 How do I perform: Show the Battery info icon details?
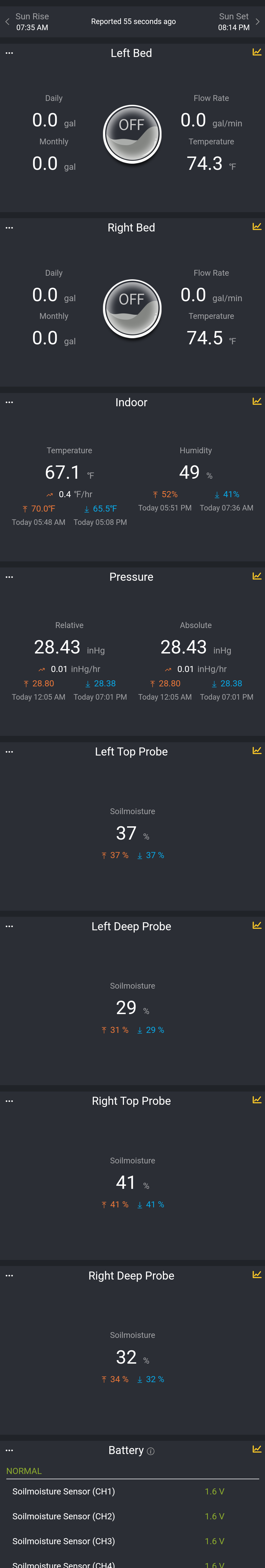tap(151, 1451)
